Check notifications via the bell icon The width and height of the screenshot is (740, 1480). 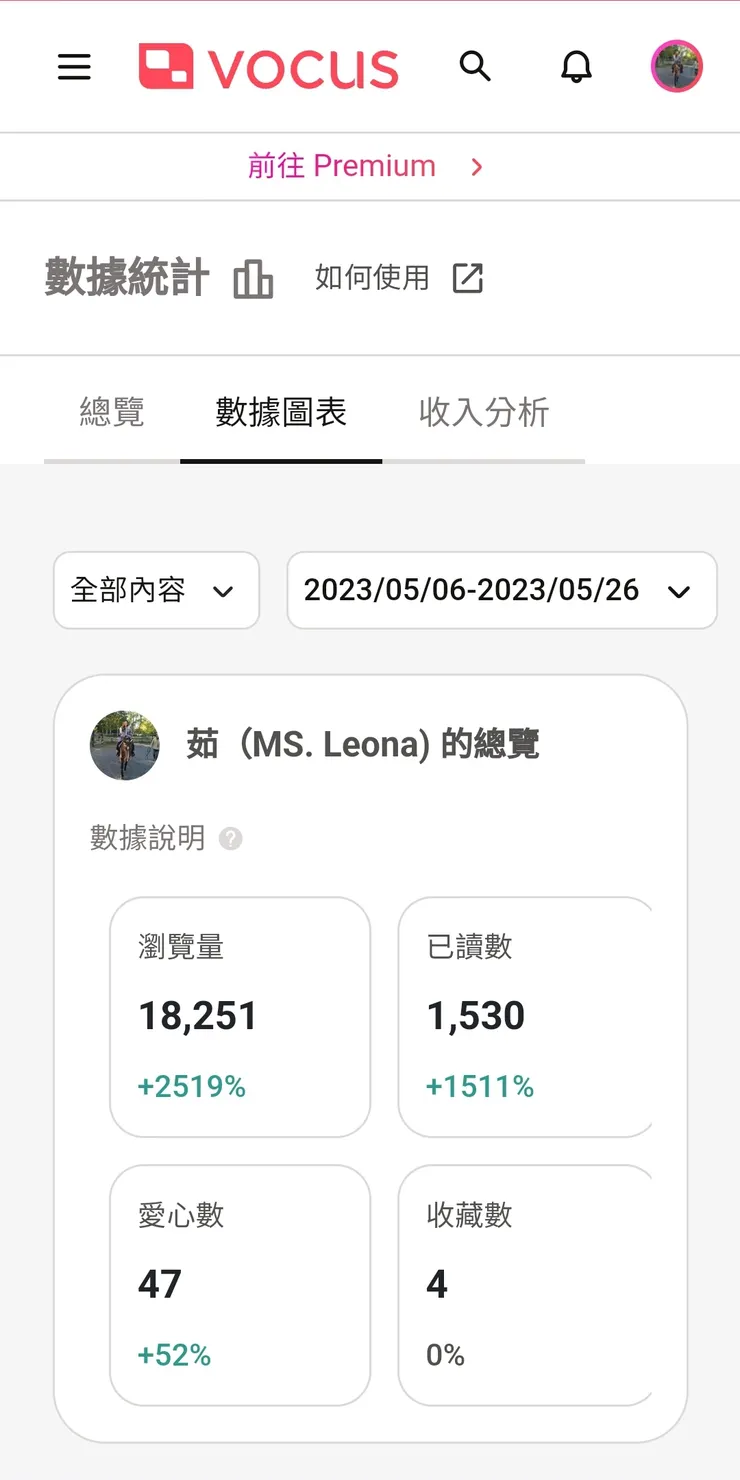click(575, 67)
